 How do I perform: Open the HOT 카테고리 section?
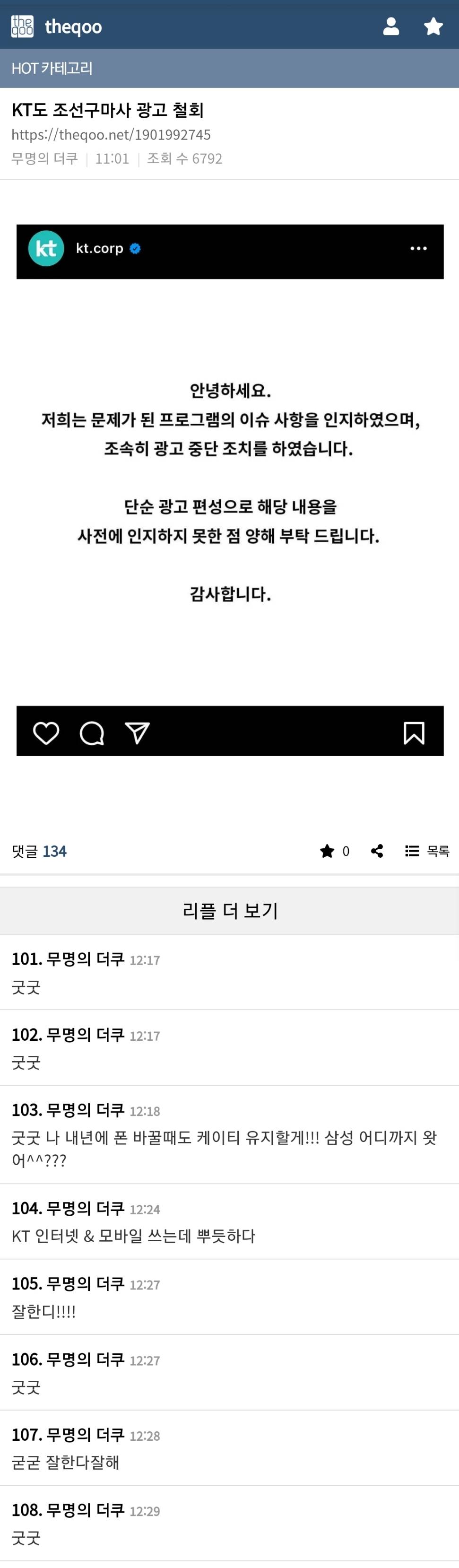pyautogui.click(x=52, y=68)
